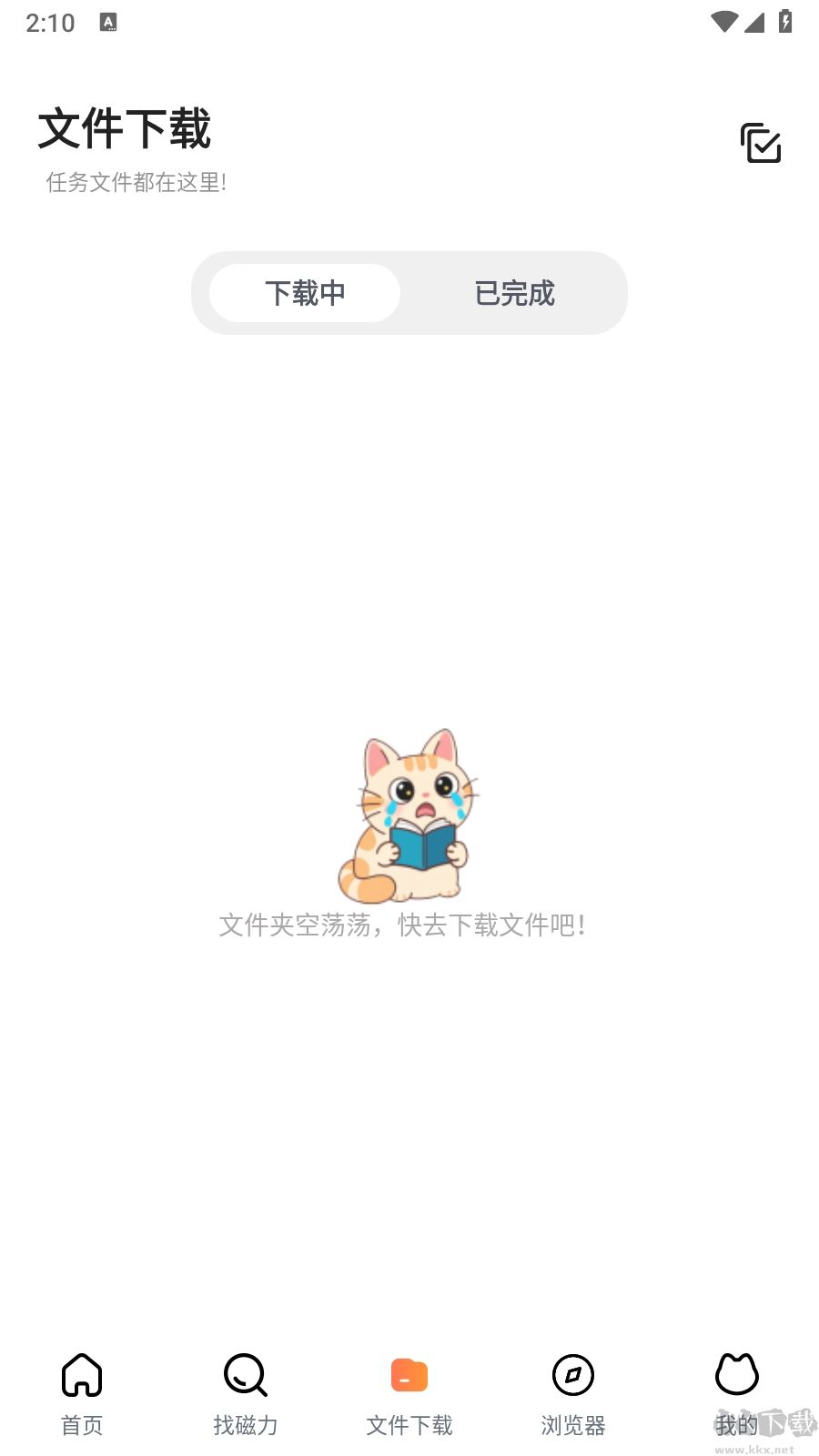Go to the 首页 home tab
Image resolution: width=819 pixels, height=1456 pixels.
[x=82, y=1394]
